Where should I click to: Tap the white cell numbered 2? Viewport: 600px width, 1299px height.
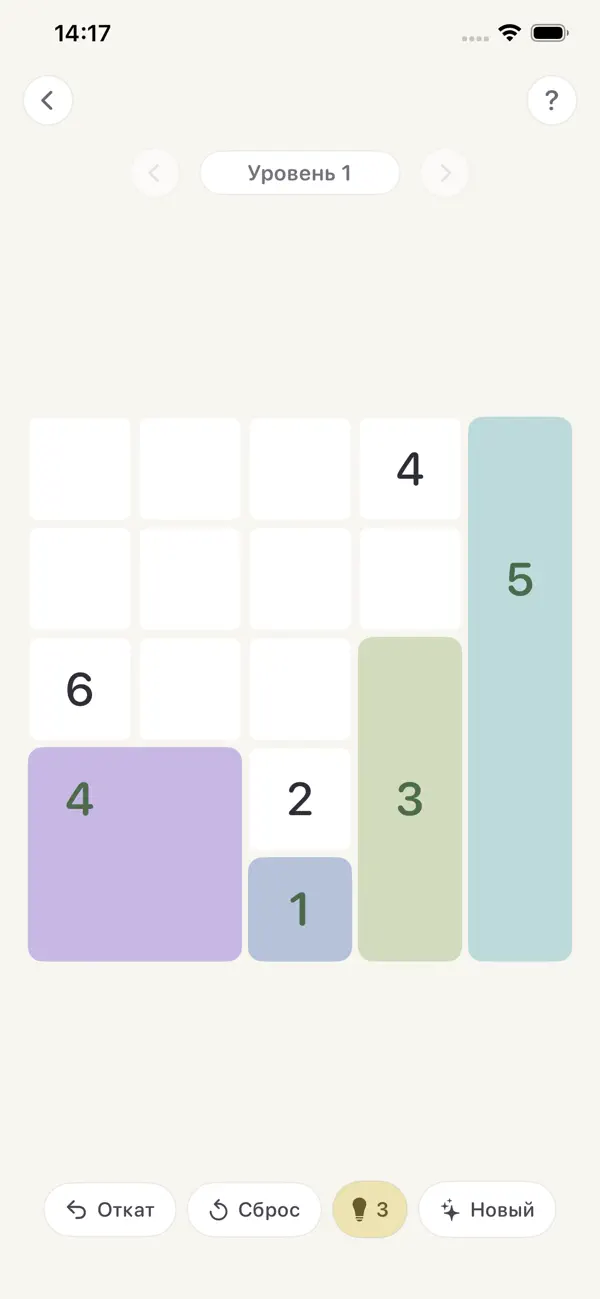click(300, 799)
